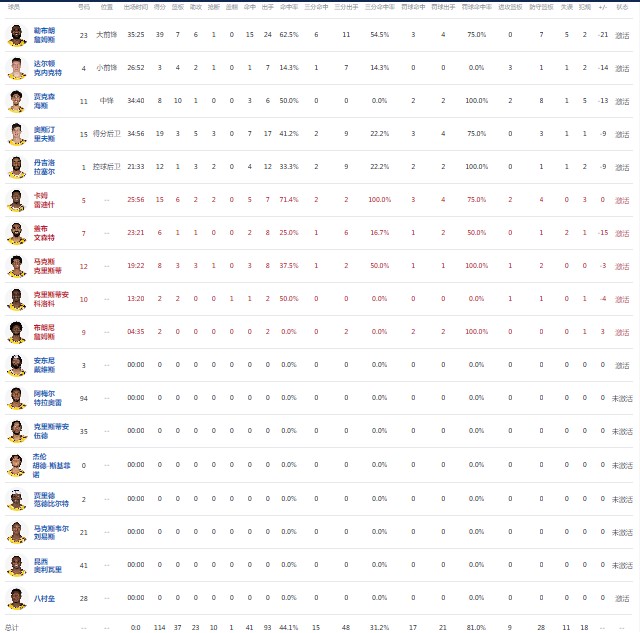Select 丹吉洛 拉塞尔 player link

(x=45, y=167)
